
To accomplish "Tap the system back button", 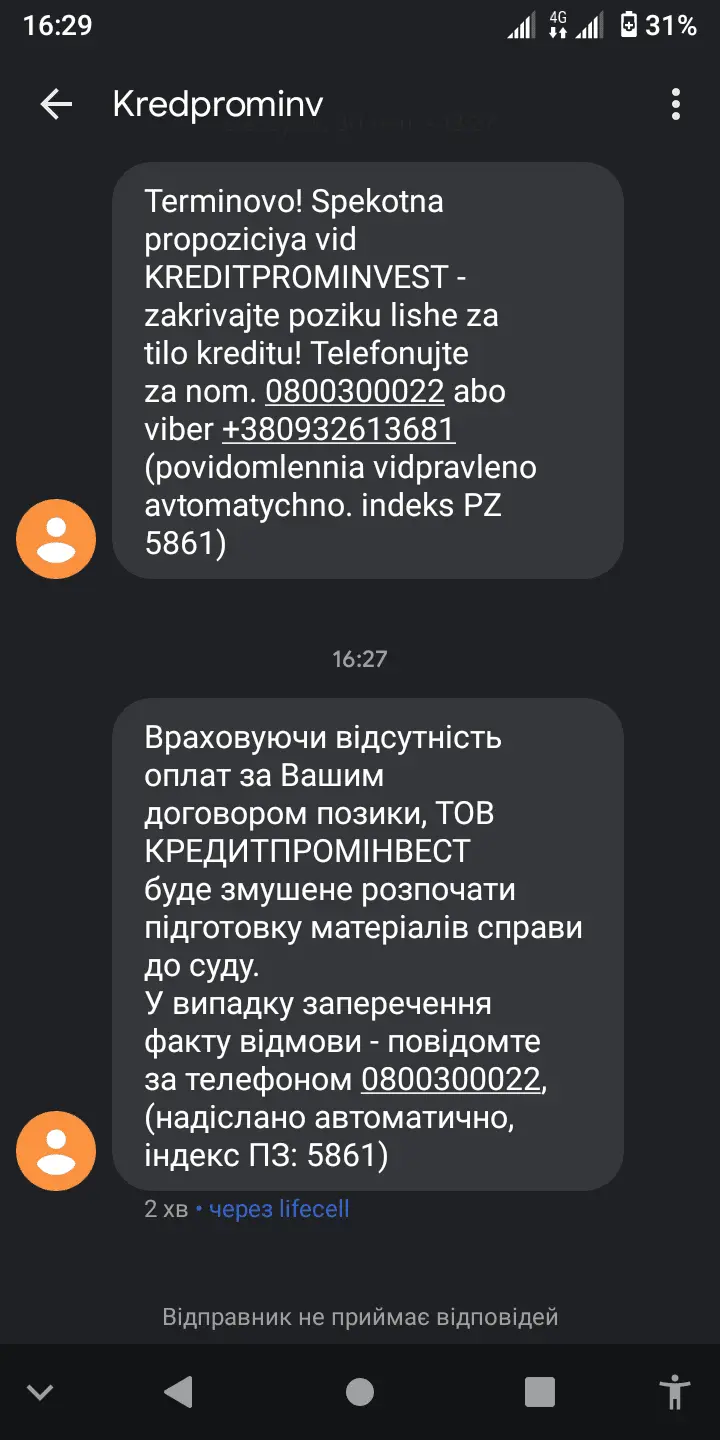I will [178, 1392].
